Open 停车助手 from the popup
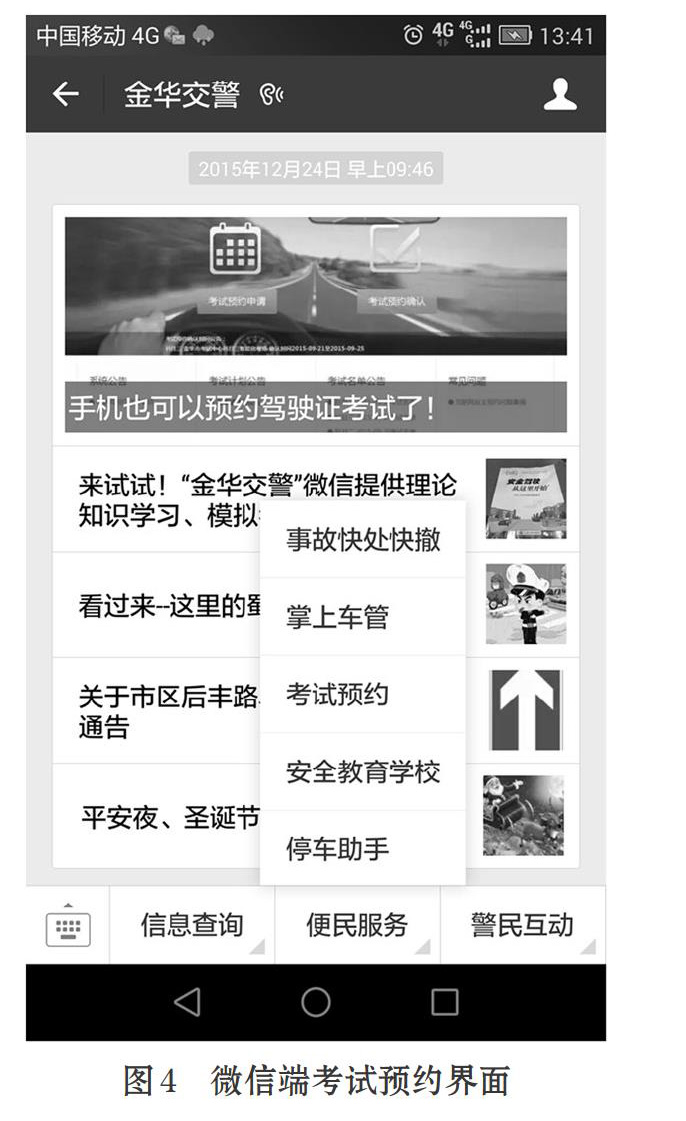 [x=363, y=849]
